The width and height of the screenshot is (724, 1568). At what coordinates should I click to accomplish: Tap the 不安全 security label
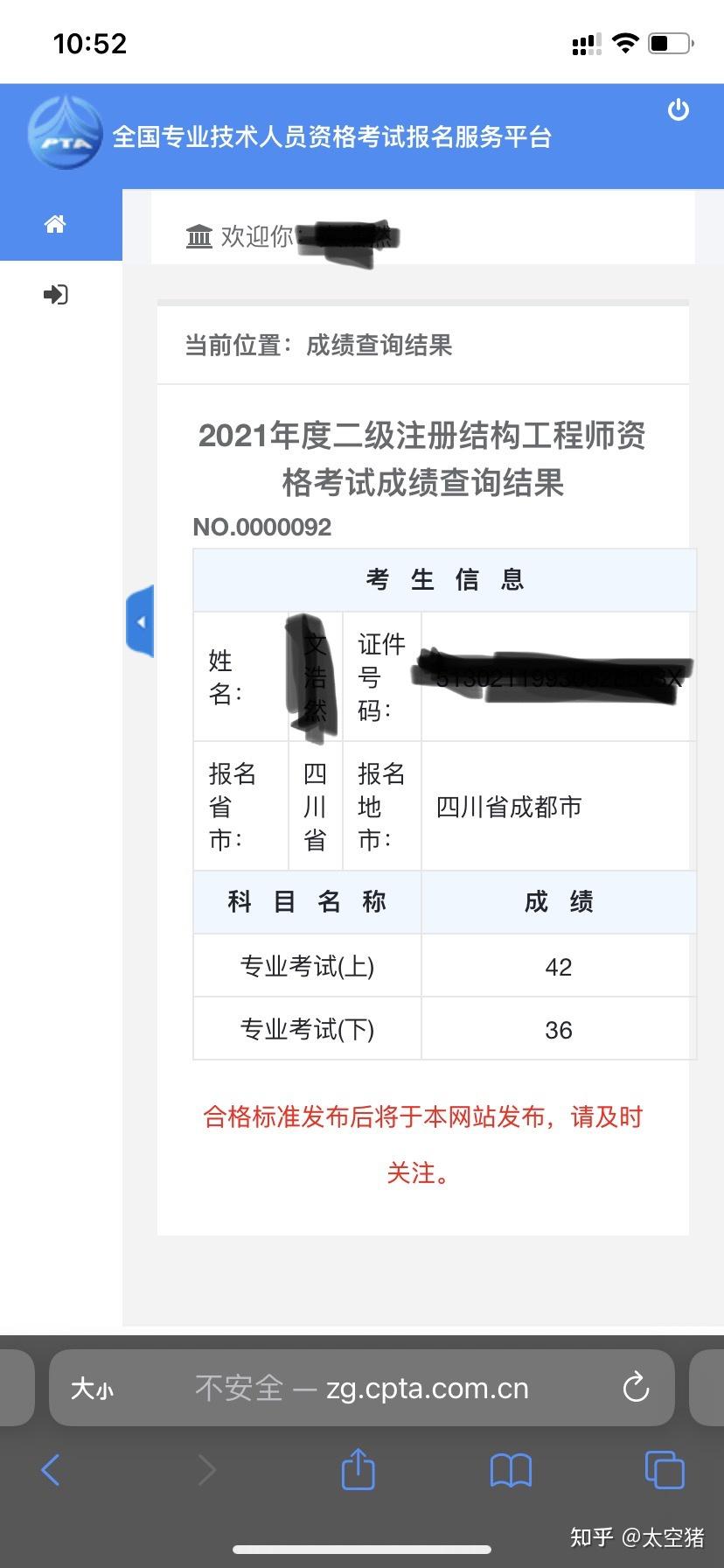[240, 1388]
